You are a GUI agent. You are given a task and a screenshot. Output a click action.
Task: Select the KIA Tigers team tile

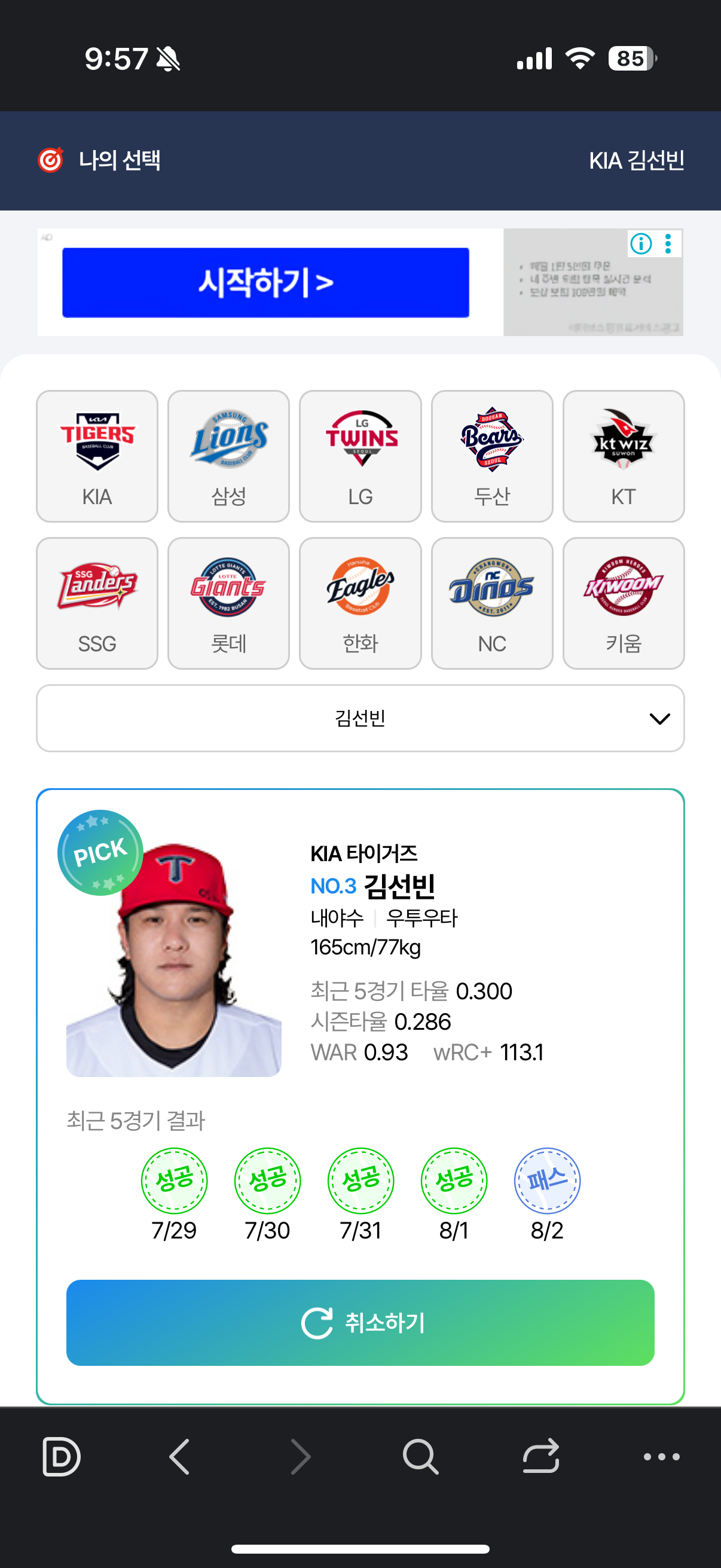tap(97, 456)
